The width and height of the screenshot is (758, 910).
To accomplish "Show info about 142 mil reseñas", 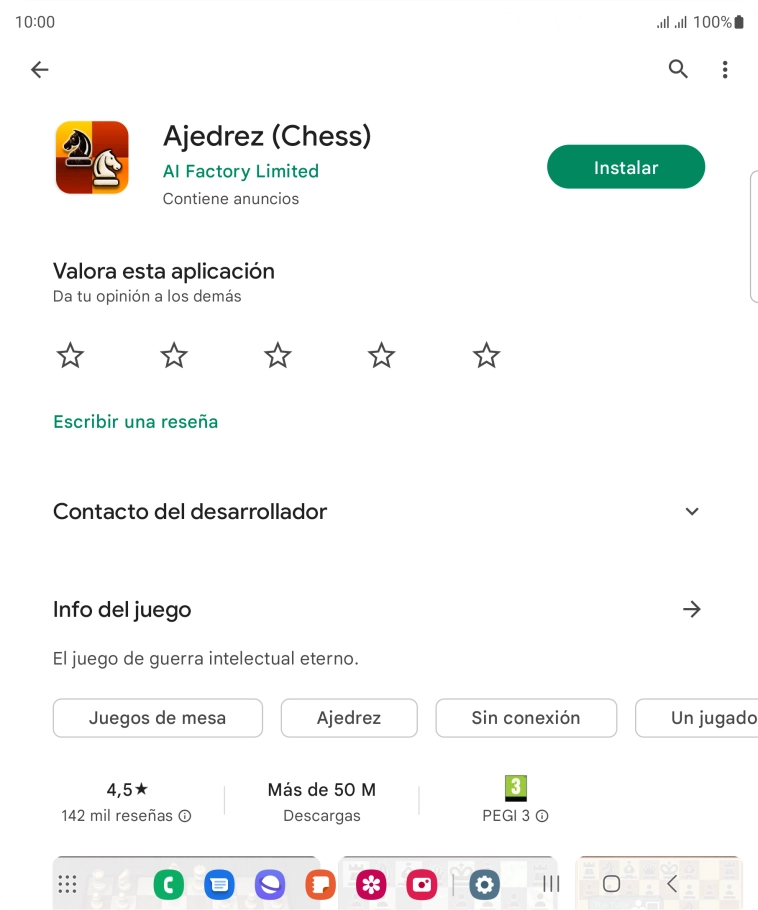I will click(185, 816).
